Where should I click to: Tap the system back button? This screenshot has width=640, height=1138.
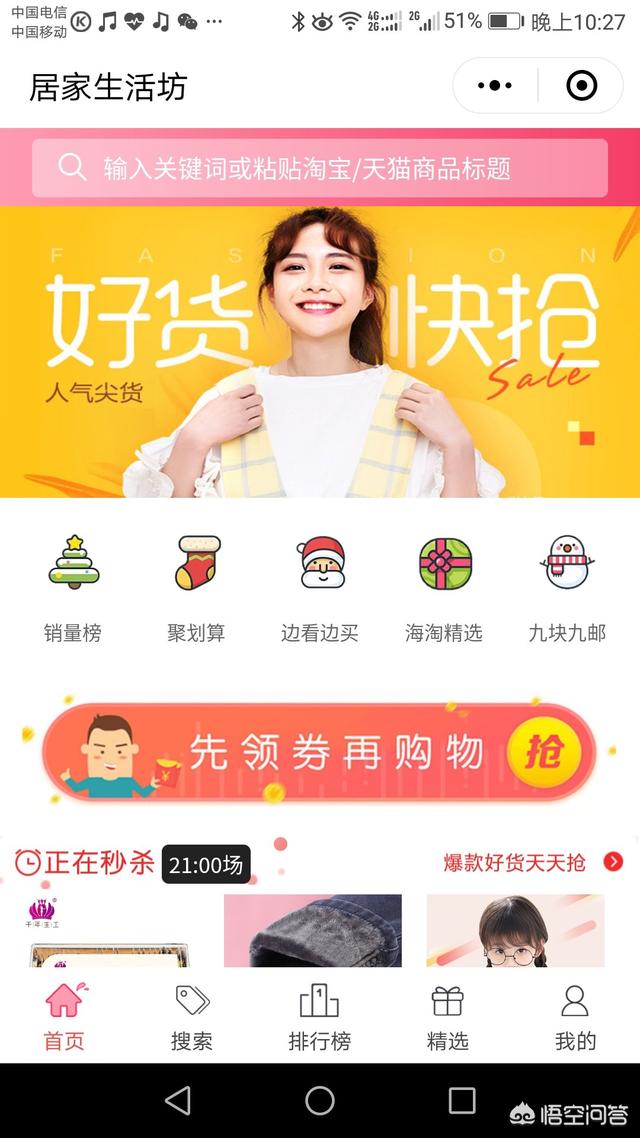coord(178,1101)
